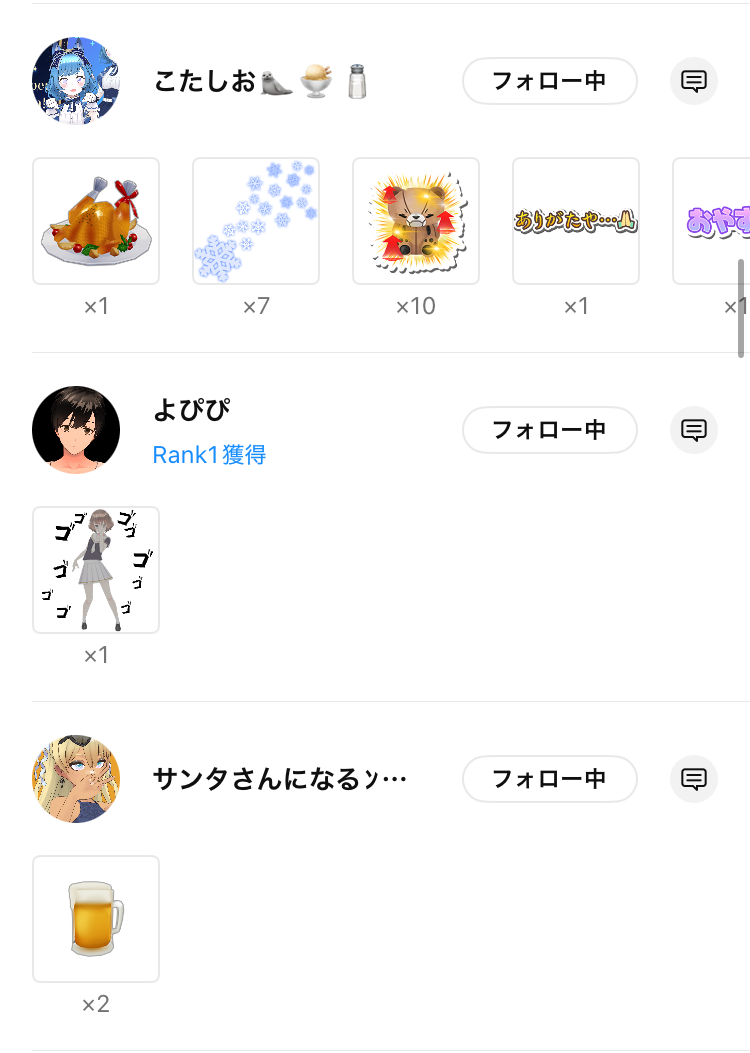The width and height of the screenshot is (750, 1053).
Task: Select the beer mug gift tile
Action: (x=96, y=919)
